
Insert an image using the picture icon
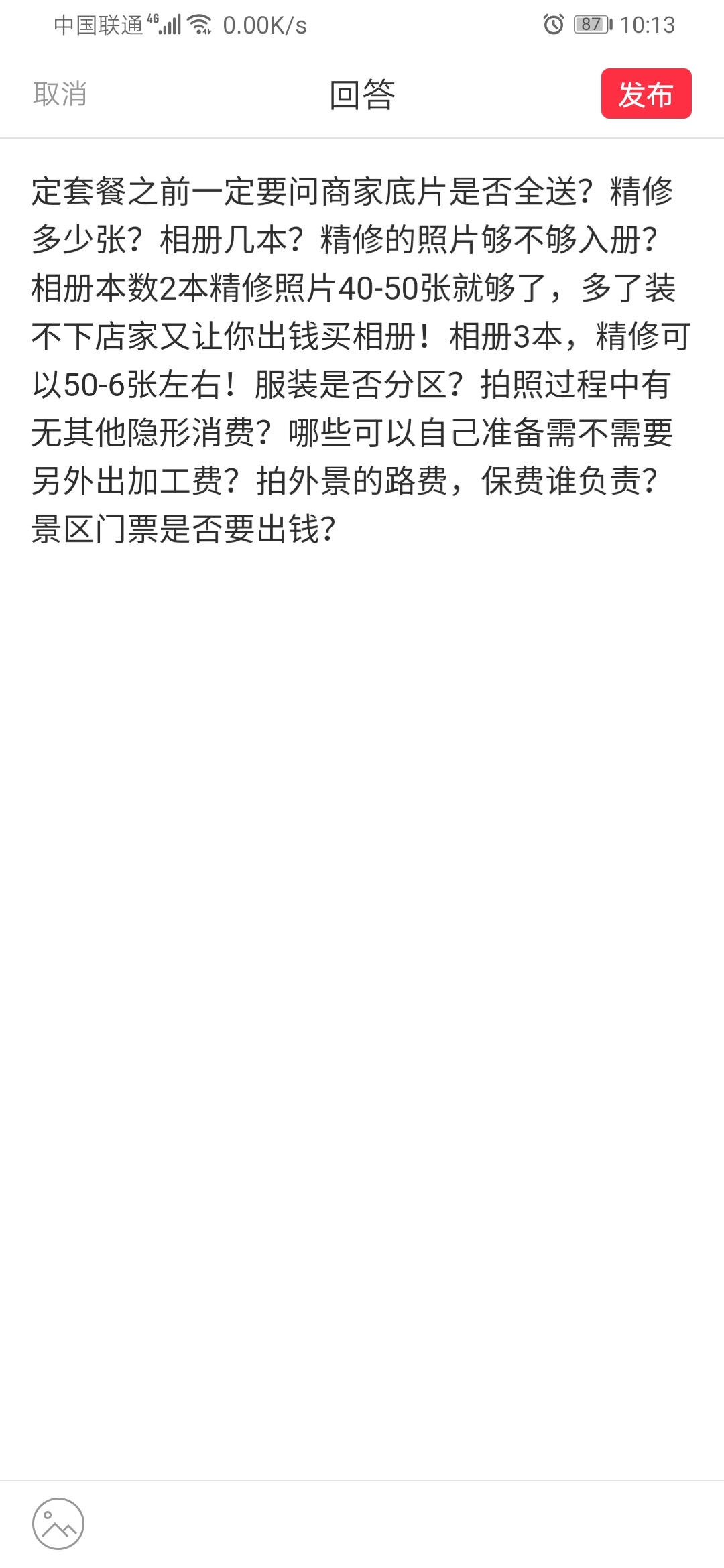click(x=58, y=1524)
